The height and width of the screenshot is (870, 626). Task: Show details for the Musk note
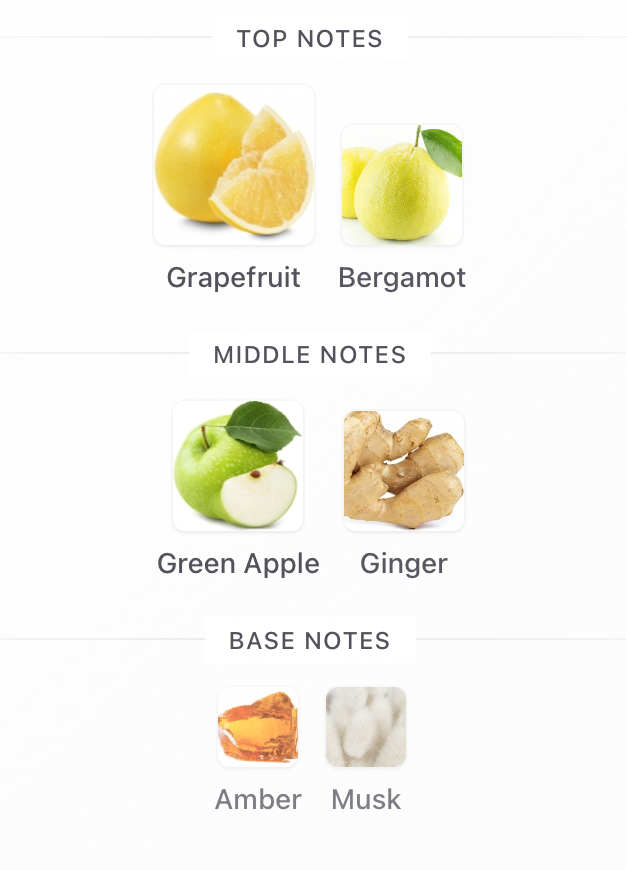point(366,727)
